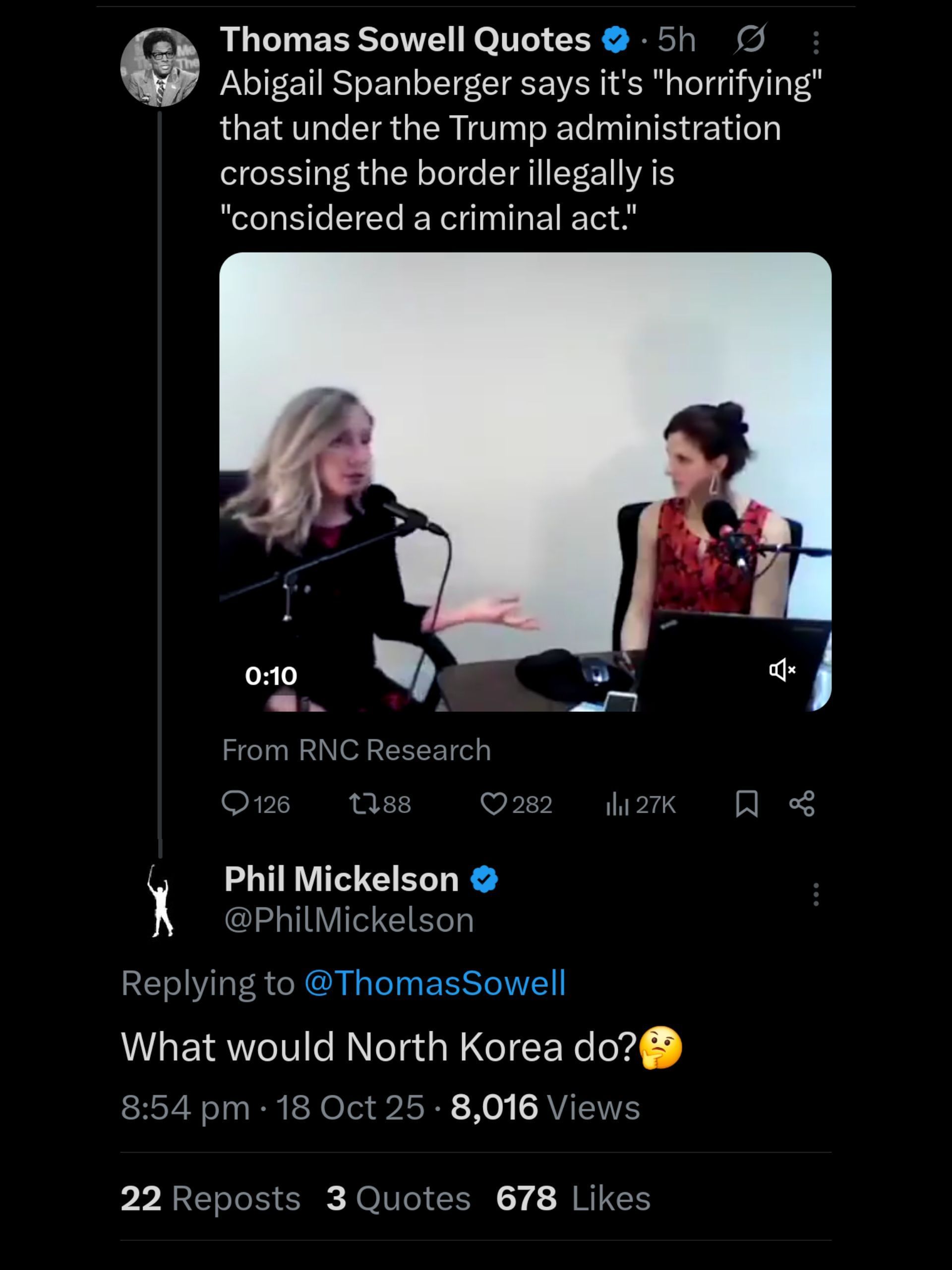View the 22 Reposts list
The width and height of the screenshot is (952, 1270).
pos(210,1198)
